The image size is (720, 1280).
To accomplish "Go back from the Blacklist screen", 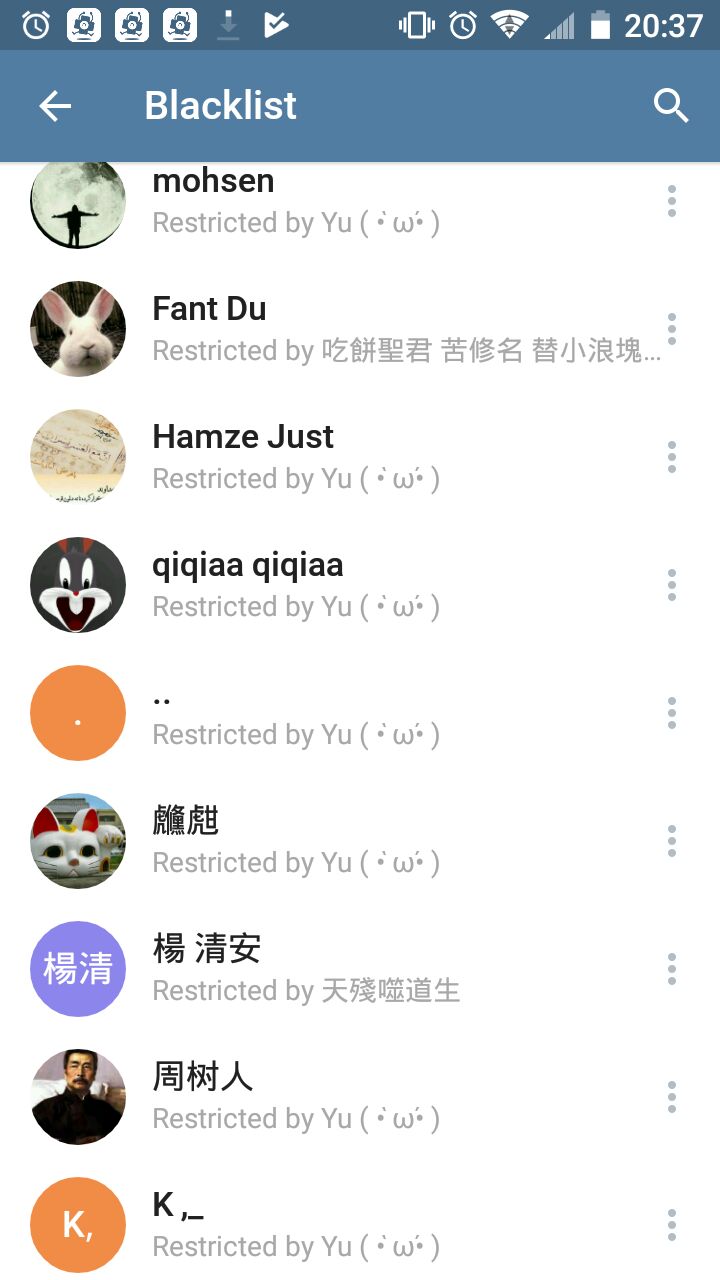I will (55, 106).
